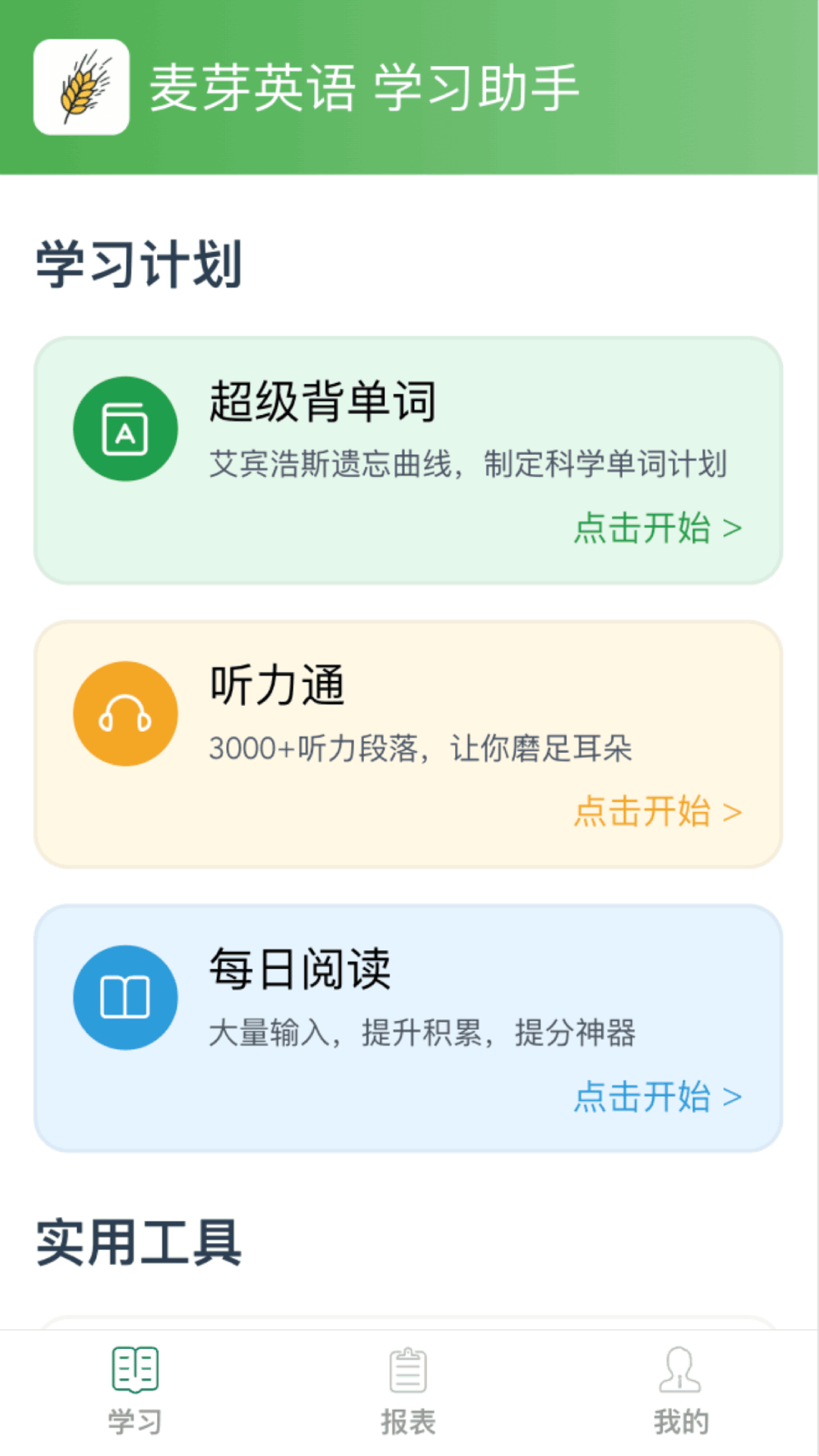
Task: Tap the orange headphones icon for 听力通
Action: pyautogui.click(x=125, y=713)
